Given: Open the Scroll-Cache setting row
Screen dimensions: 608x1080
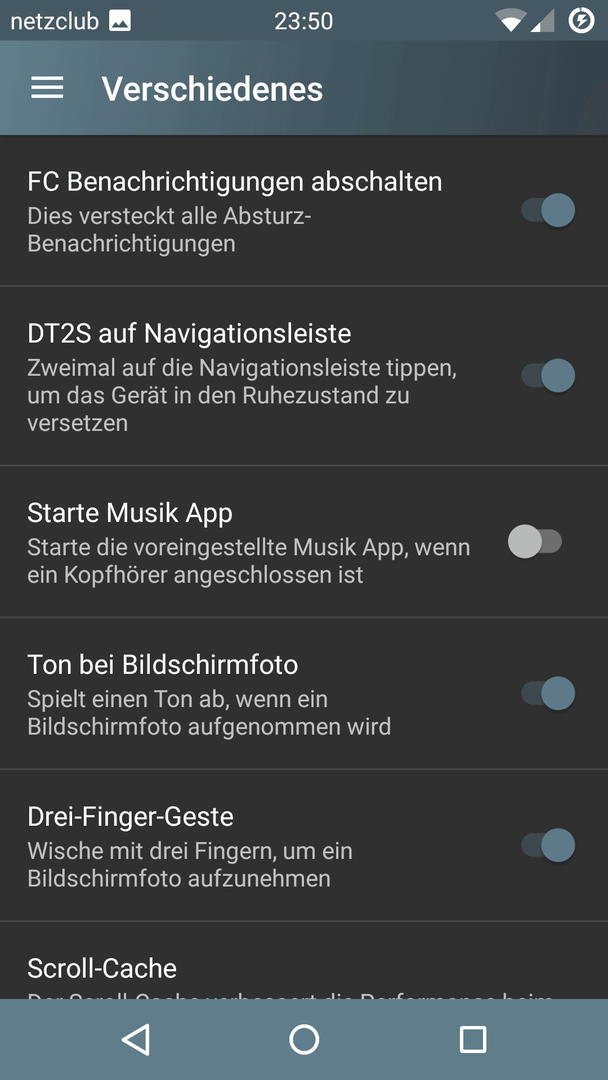Looking at the screenshot, I should pos(304,961).
